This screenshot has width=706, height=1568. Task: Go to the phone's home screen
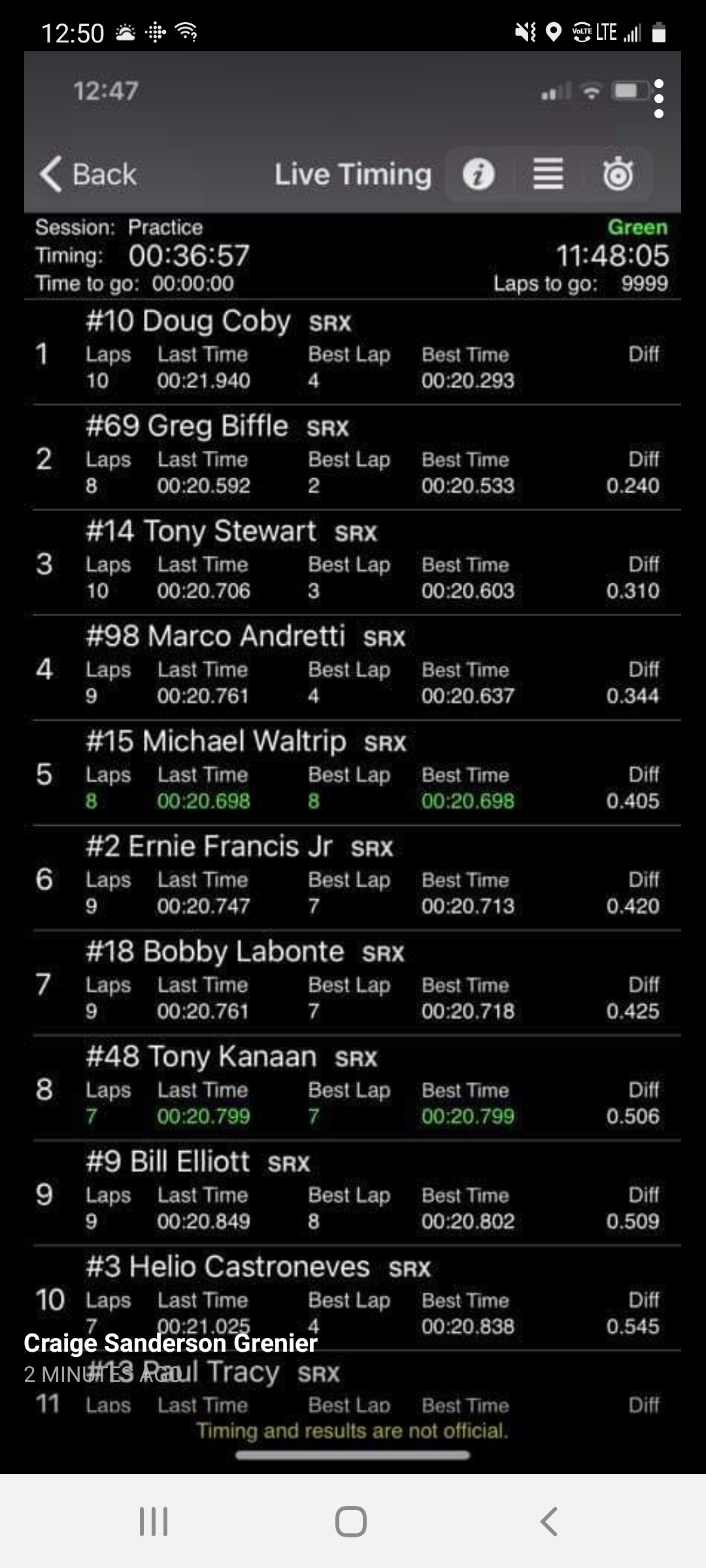351,1521
